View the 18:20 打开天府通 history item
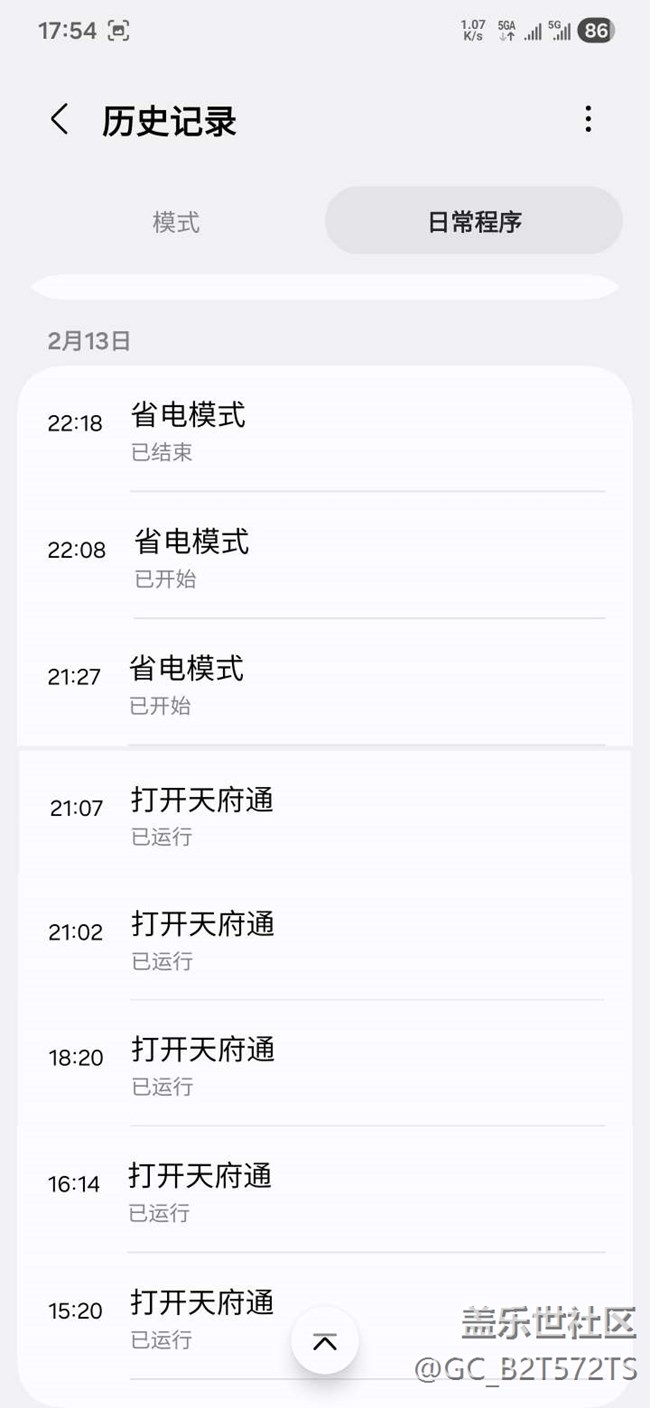Image resolution: width=650 pixels, height=1408 pixels. [x=324, y=1065]
